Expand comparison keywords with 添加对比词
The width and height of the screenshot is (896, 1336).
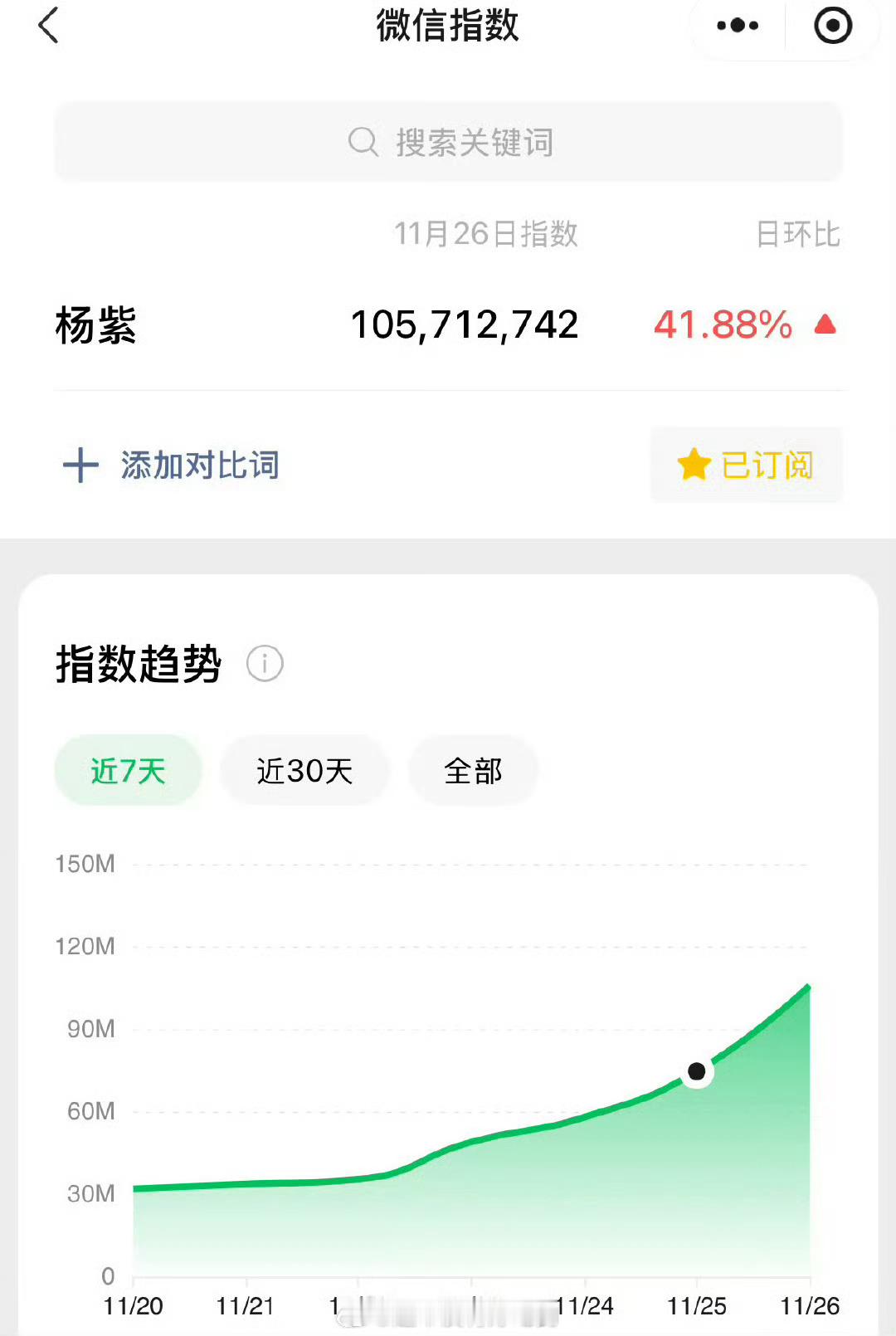pos(199,466)
